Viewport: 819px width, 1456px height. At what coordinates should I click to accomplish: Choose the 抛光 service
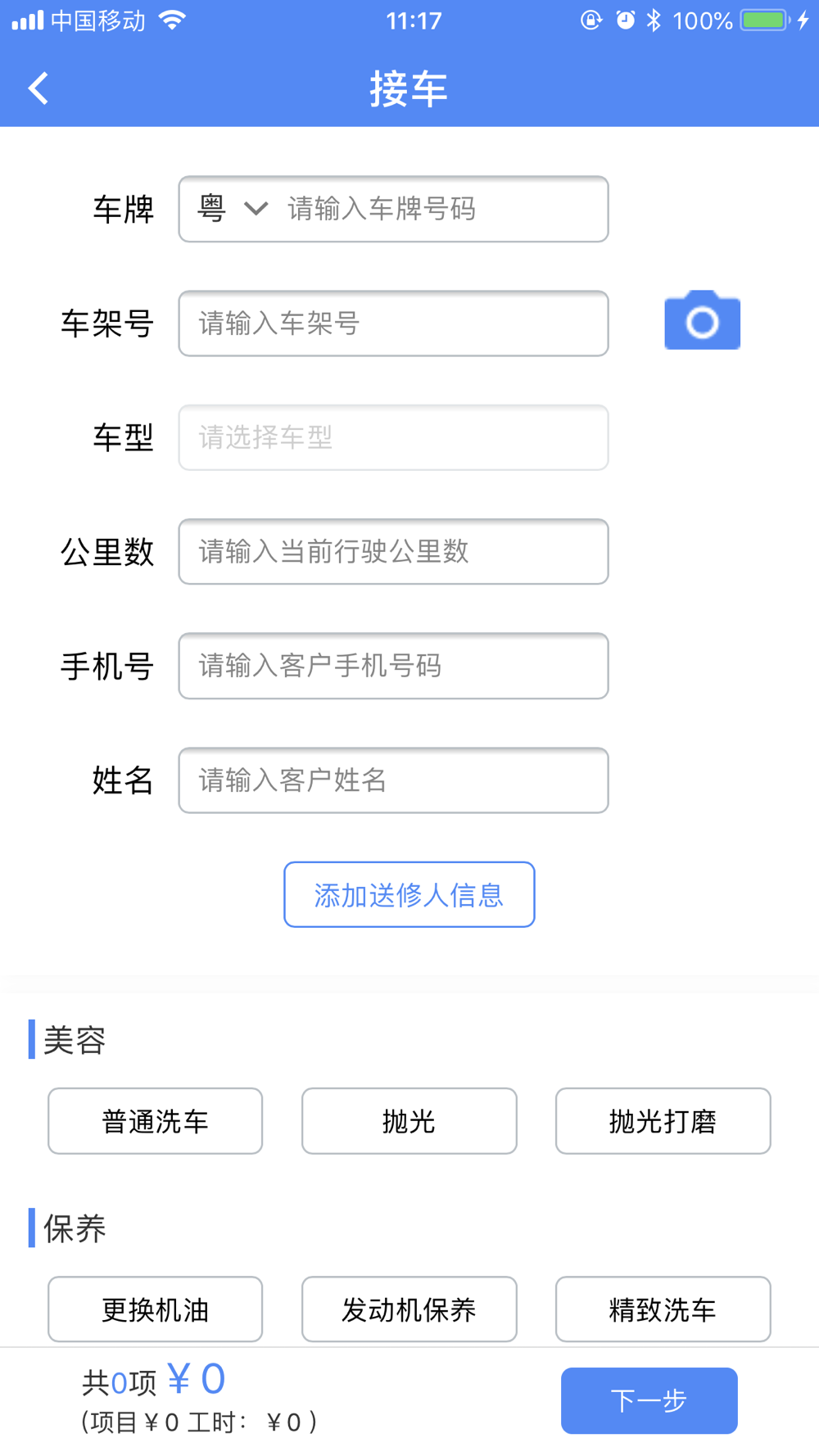pos(409,1121)
